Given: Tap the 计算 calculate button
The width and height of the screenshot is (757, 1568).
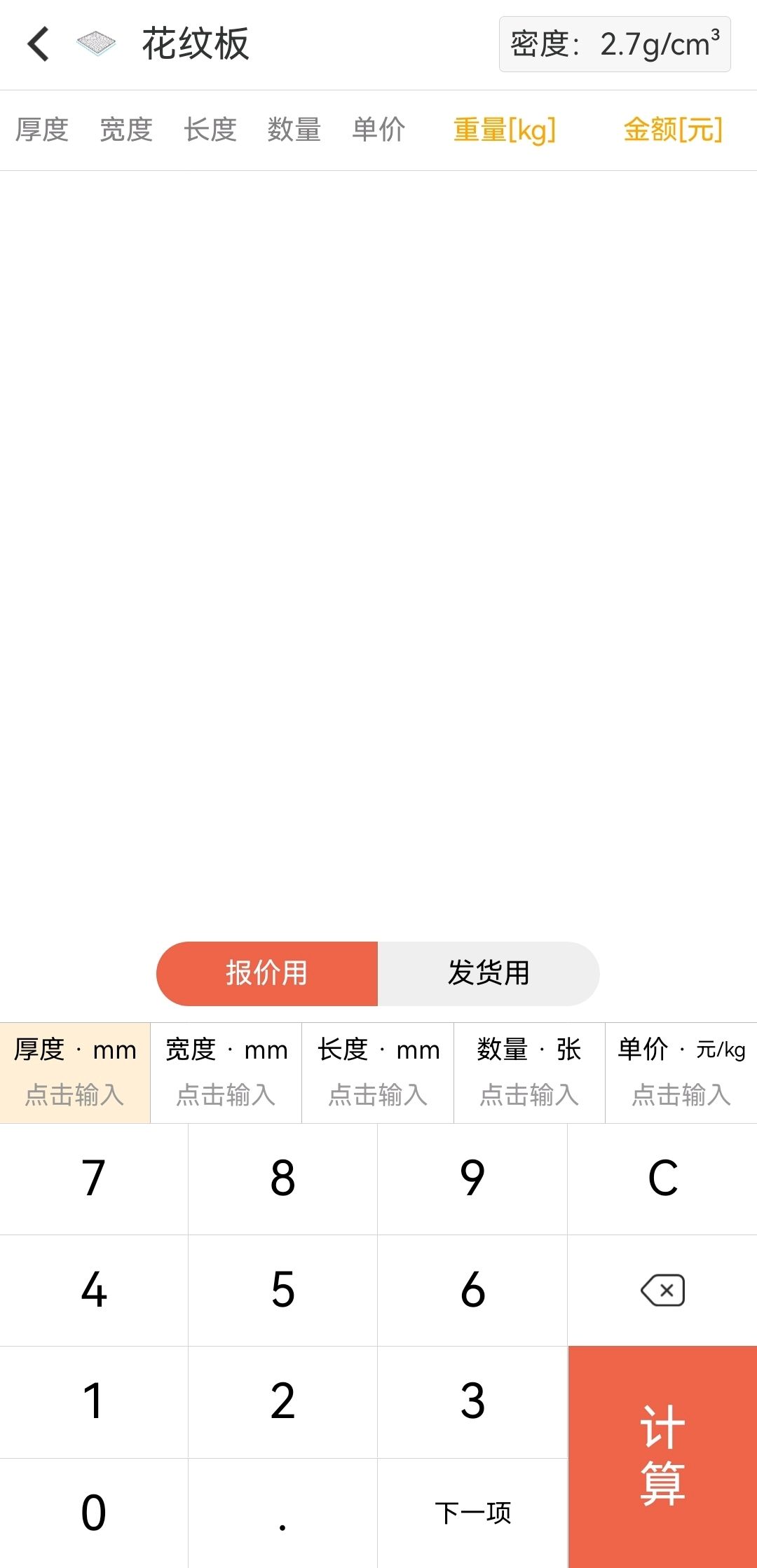Looking at the screenshot, I should (662, 1457).
